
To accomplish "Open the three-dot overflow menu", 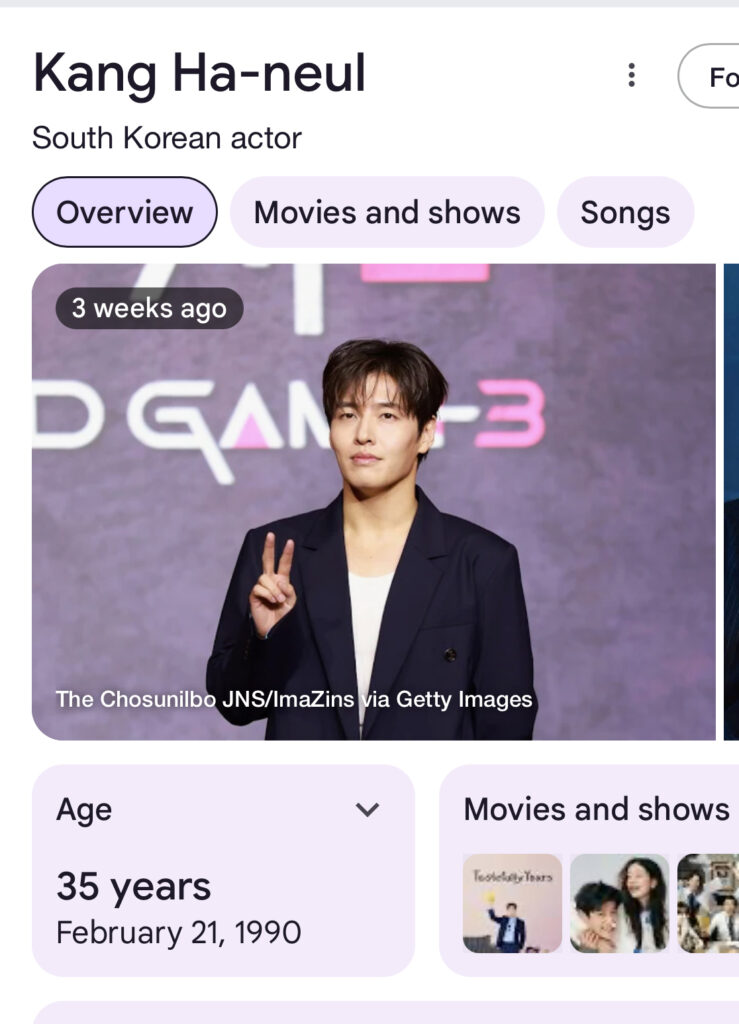I will [x=631, y=75].
